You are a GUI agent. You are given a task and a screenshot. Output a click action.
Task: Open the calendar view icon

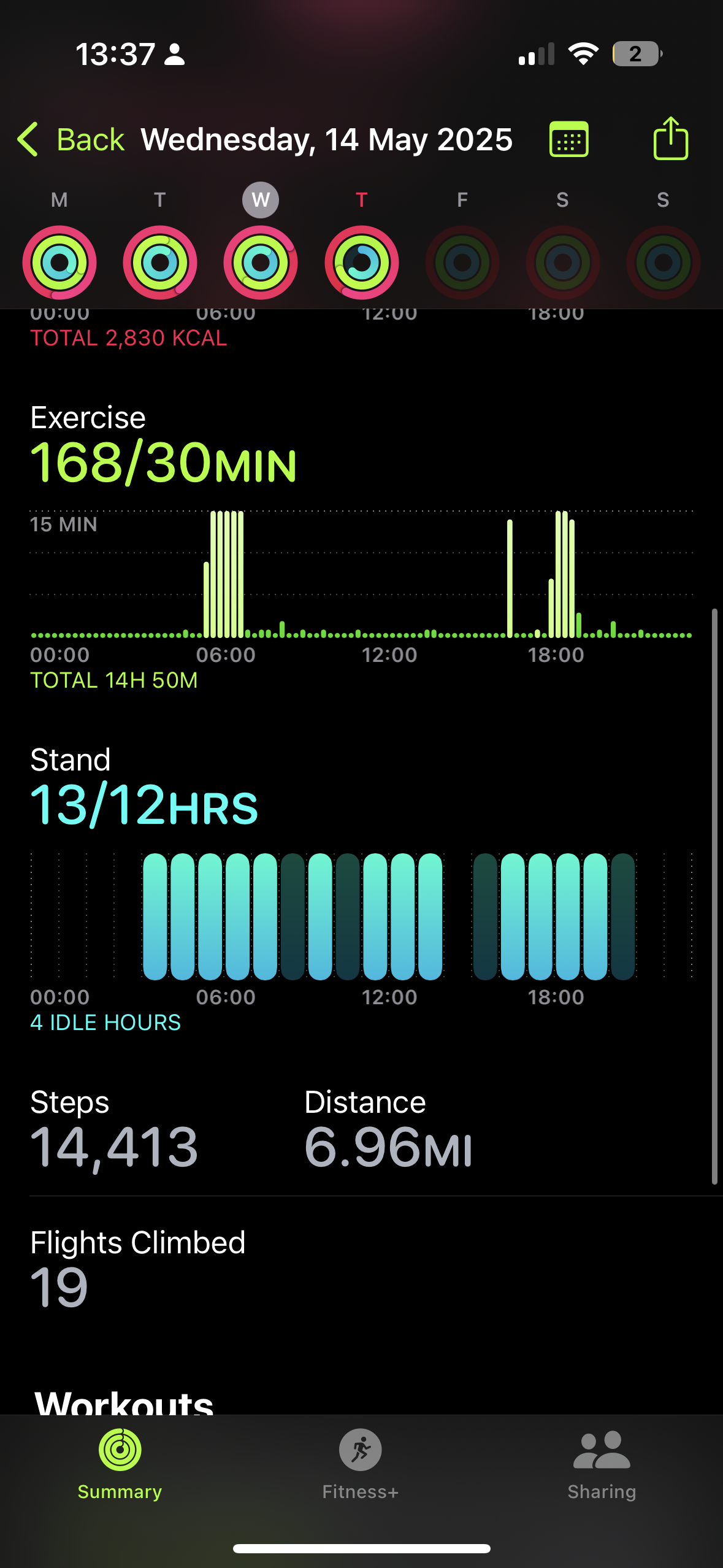[569, 139]
